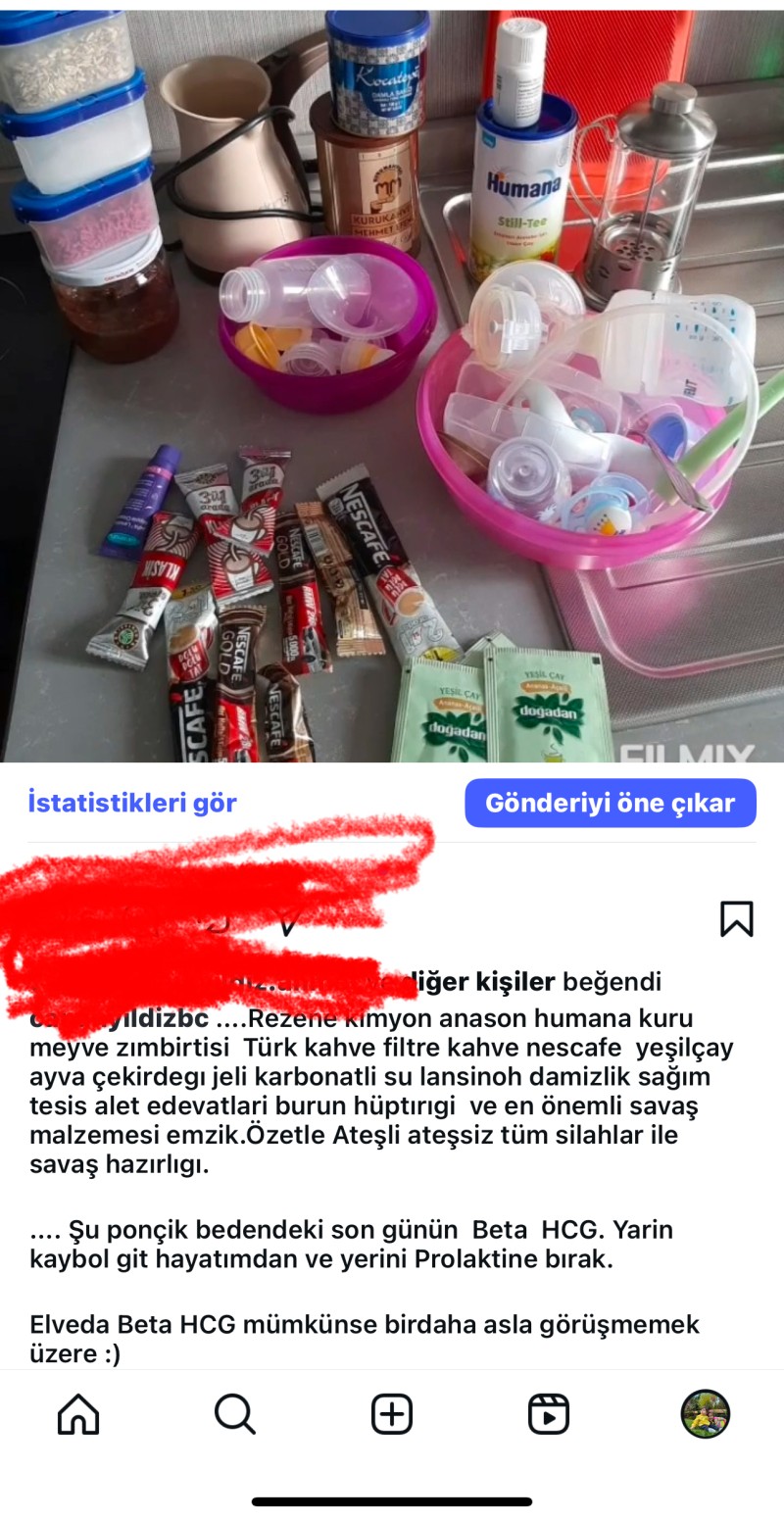Switch to the Reels tab
Viewport: 784px width, 1521px height.
click(x=549, y=1414)
